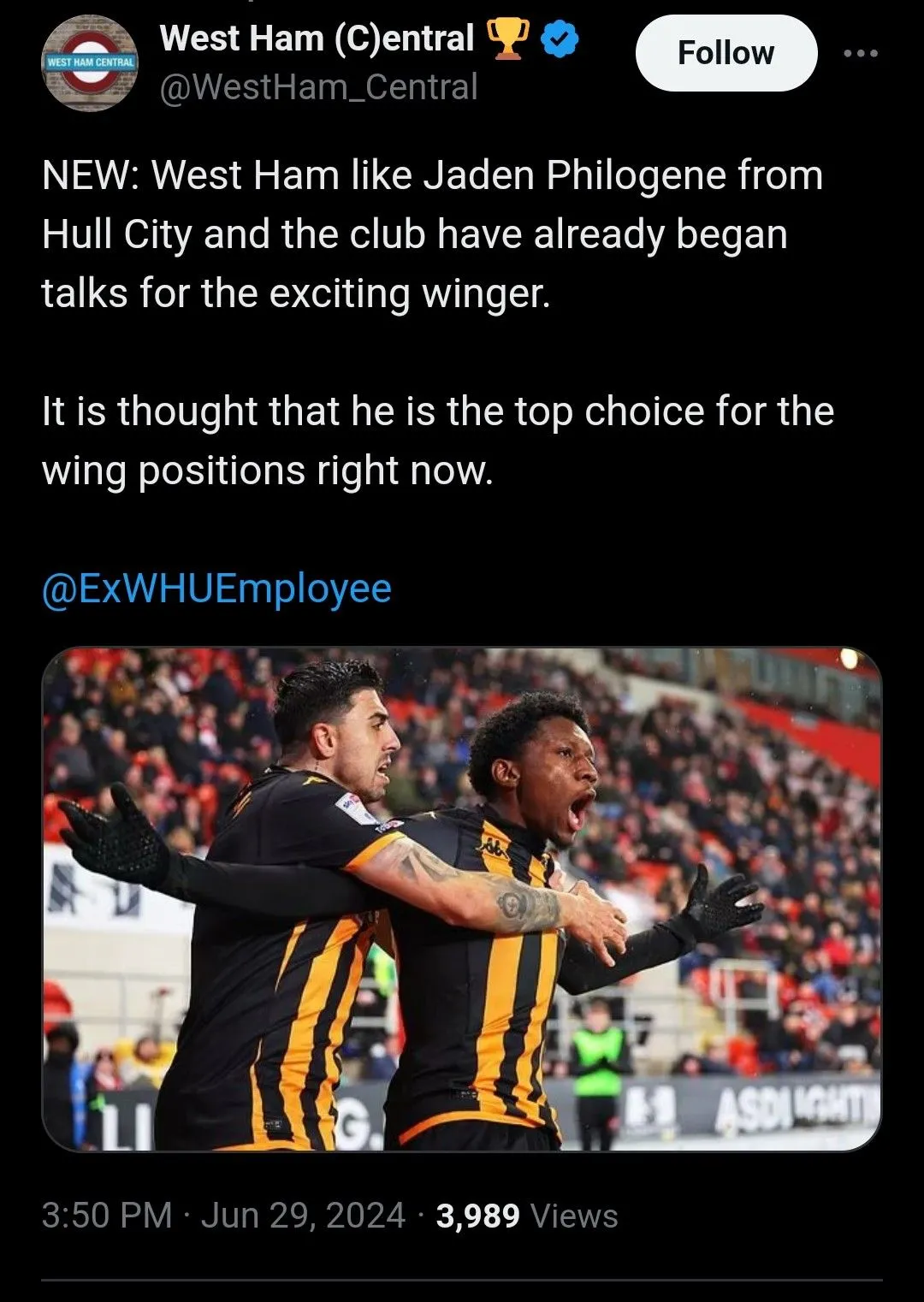924x1302 pixels.
Task: Open the tweet's three-dot overflow menu
Action: (x=860, y=53)
